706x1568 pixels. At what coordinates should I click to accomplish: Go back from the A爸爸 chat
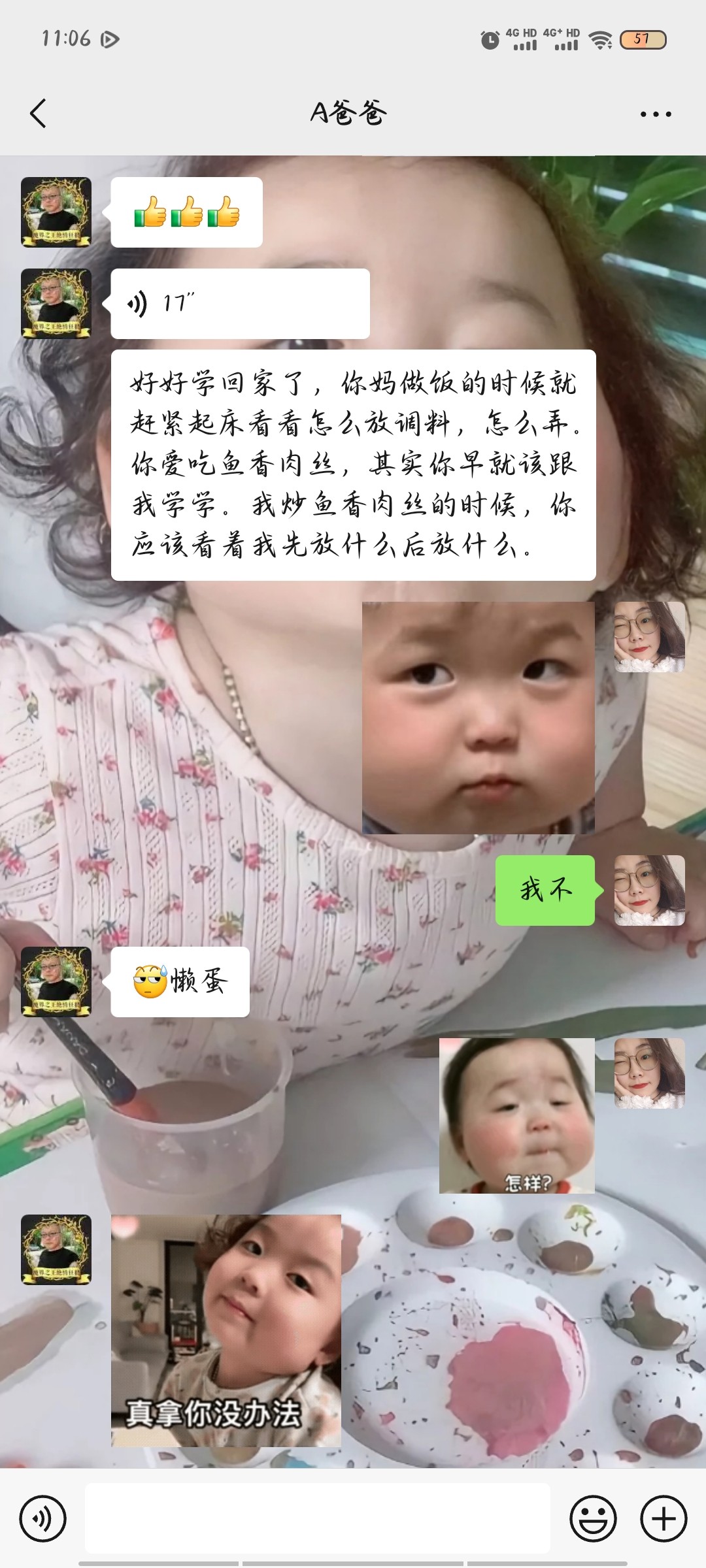pos(39,114)
